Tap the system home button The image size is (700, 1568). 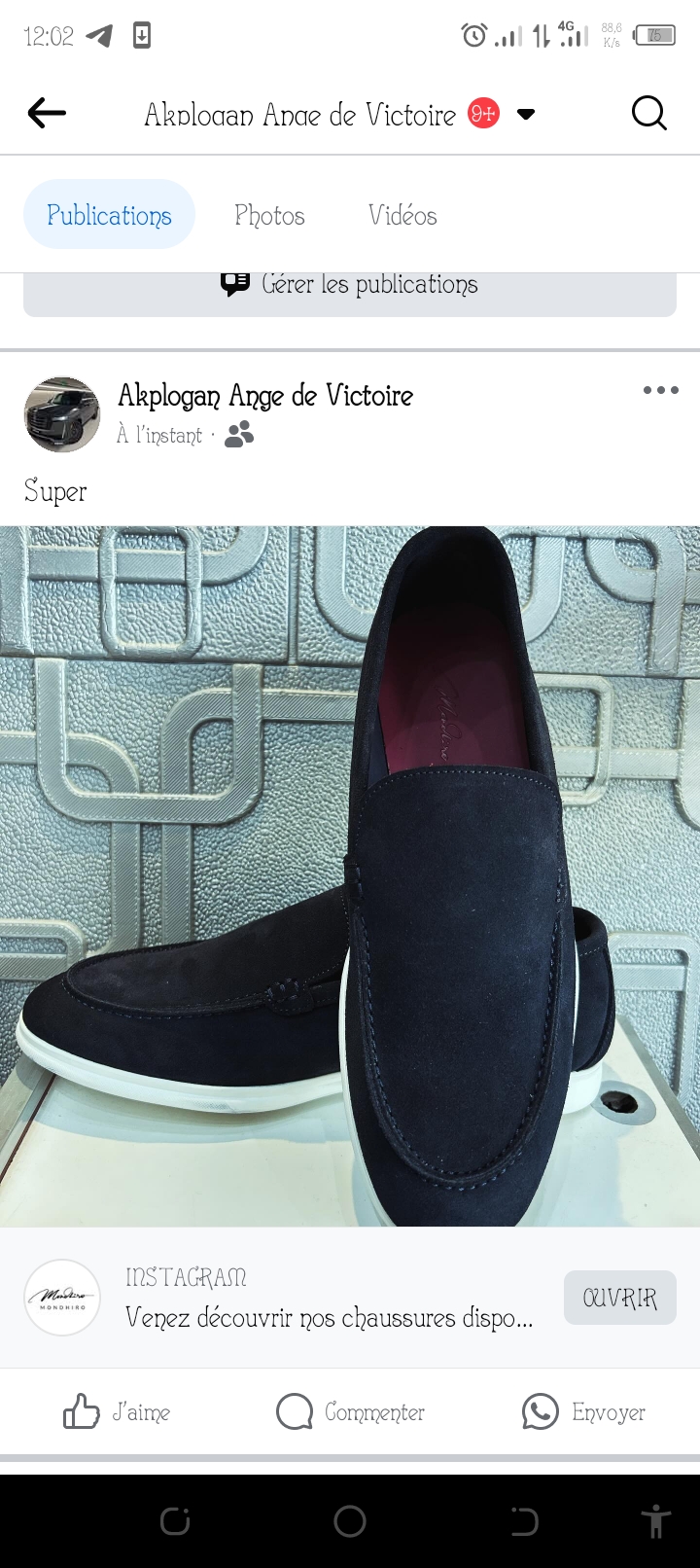pos(350,1521)
